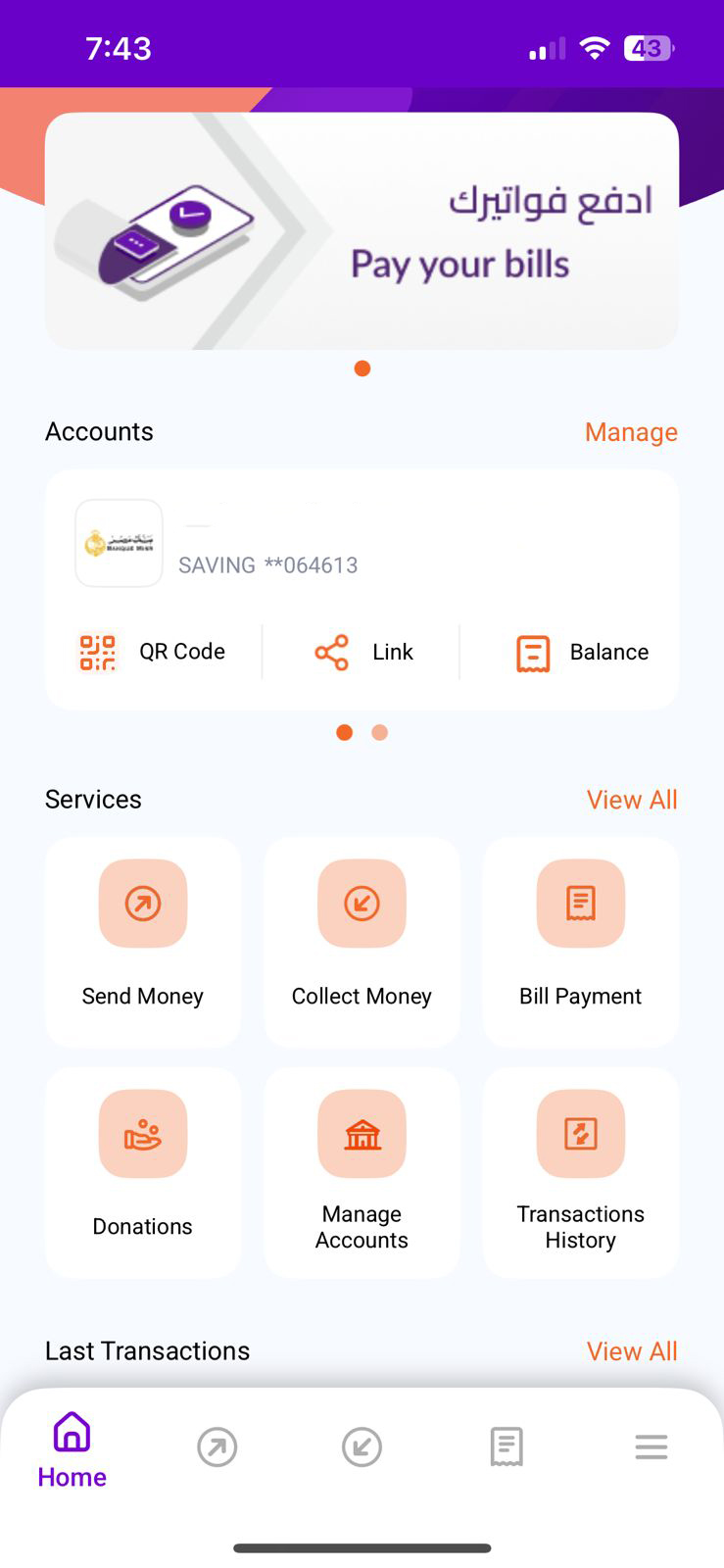Screen dimensions: 724x1568
Task: Select the second account page dot
Action: 380,732
